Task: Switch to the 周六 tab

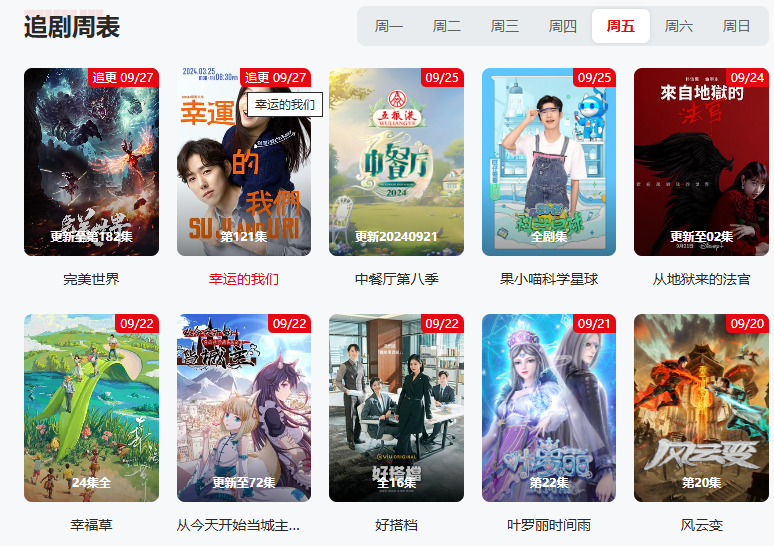Action: click(x=679, y=26)
